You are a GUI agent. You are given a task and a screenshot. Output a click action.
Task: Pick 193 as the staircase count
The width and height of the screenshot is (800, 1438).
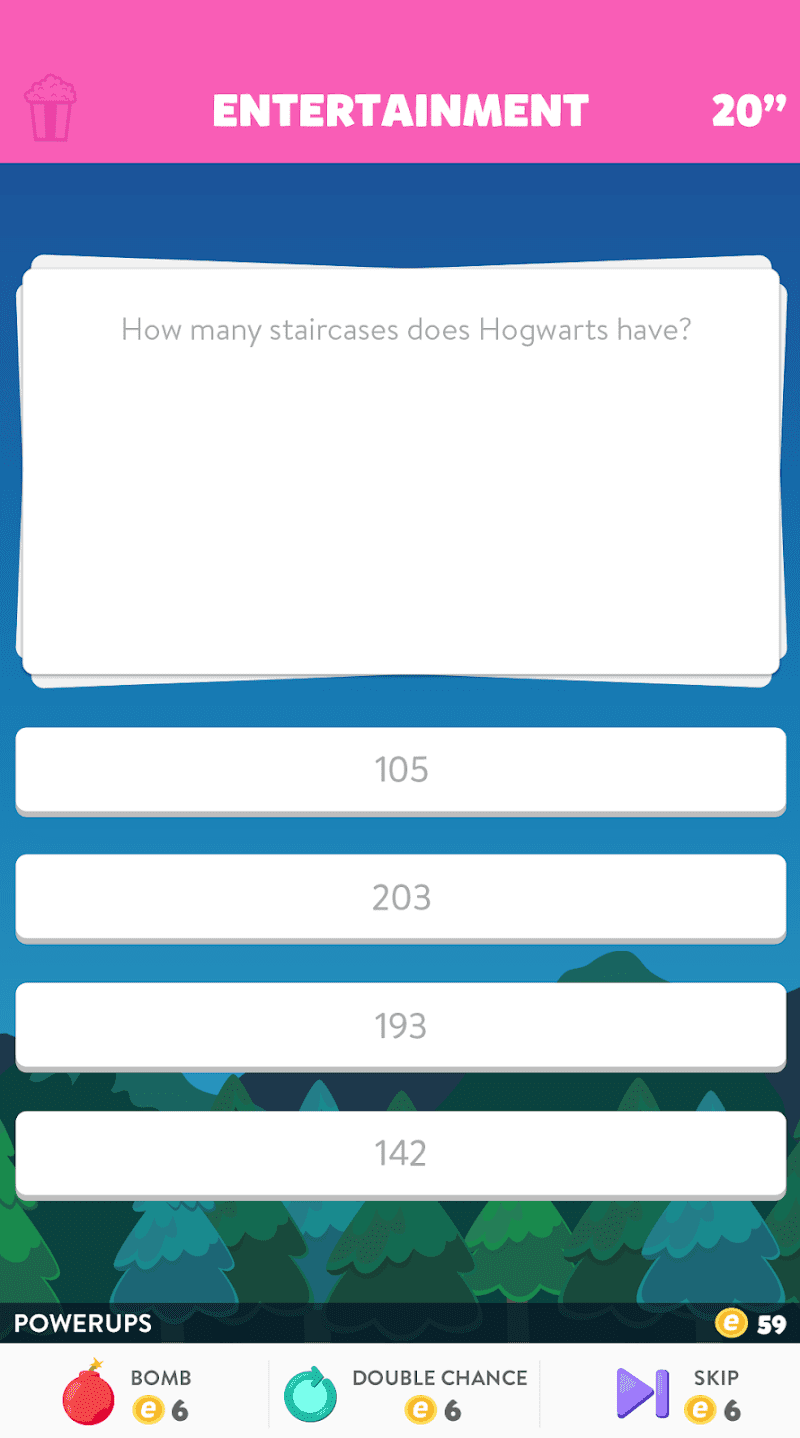(400, 1025)
